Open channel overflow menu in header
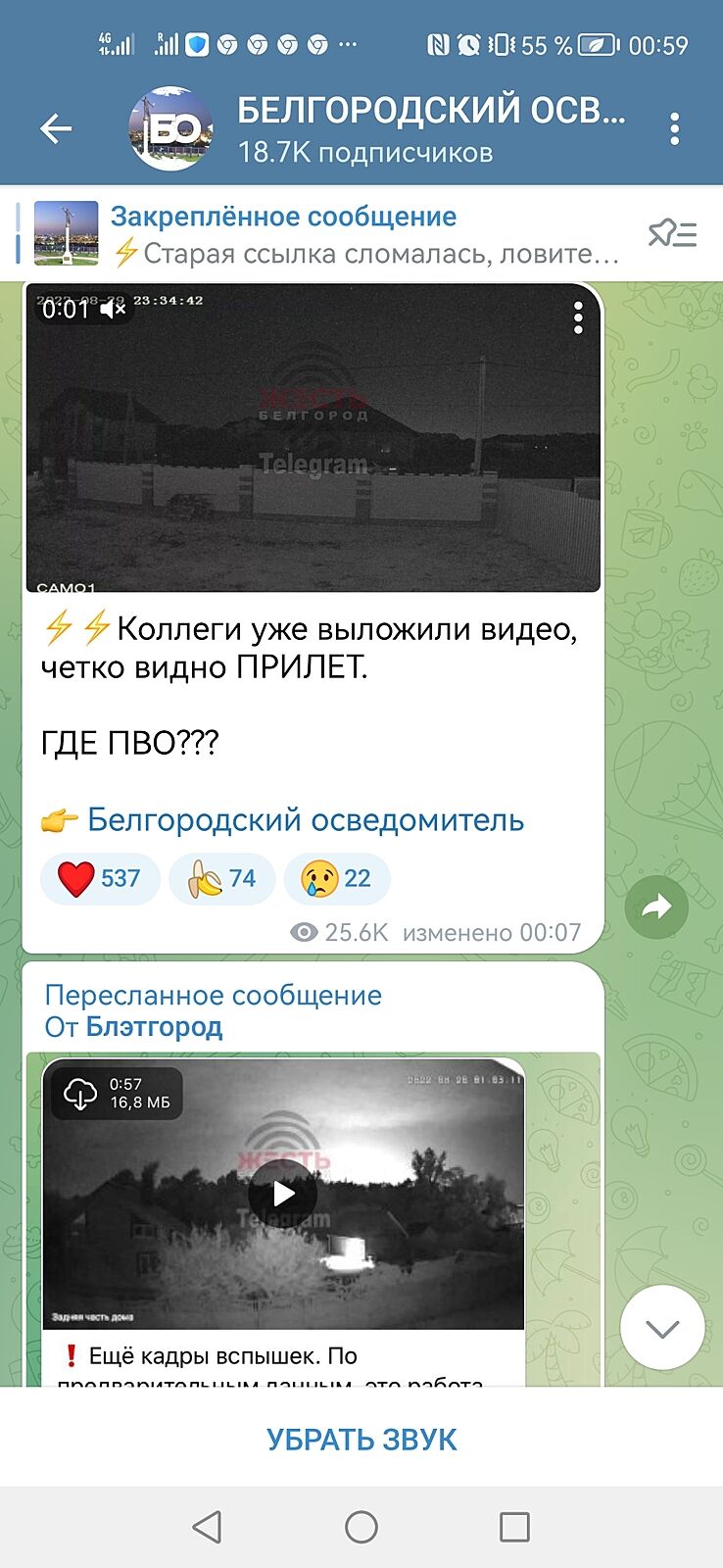723x1568 pixels. pos(674,128)
